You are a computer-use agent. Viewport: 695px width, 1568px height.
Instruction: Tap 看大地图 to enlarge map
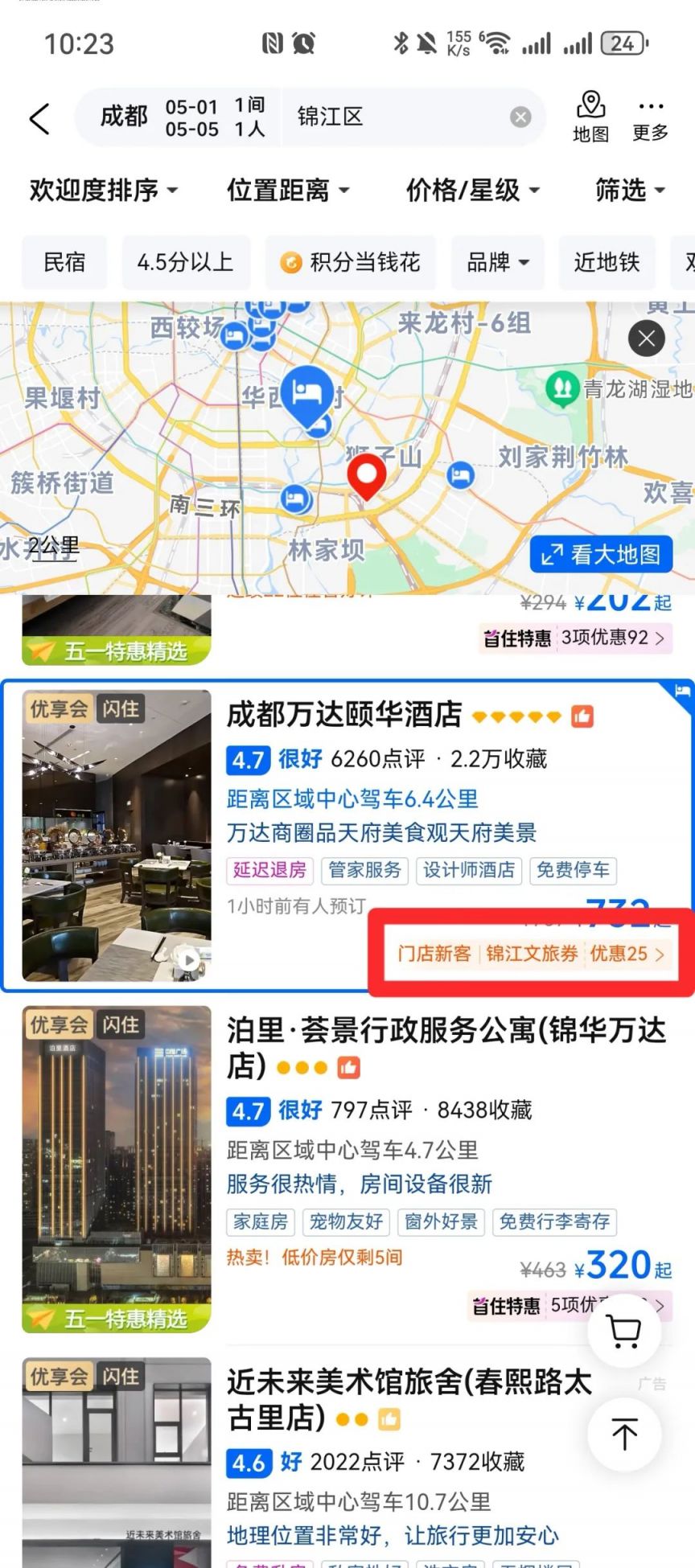click(x=601, y=554)
